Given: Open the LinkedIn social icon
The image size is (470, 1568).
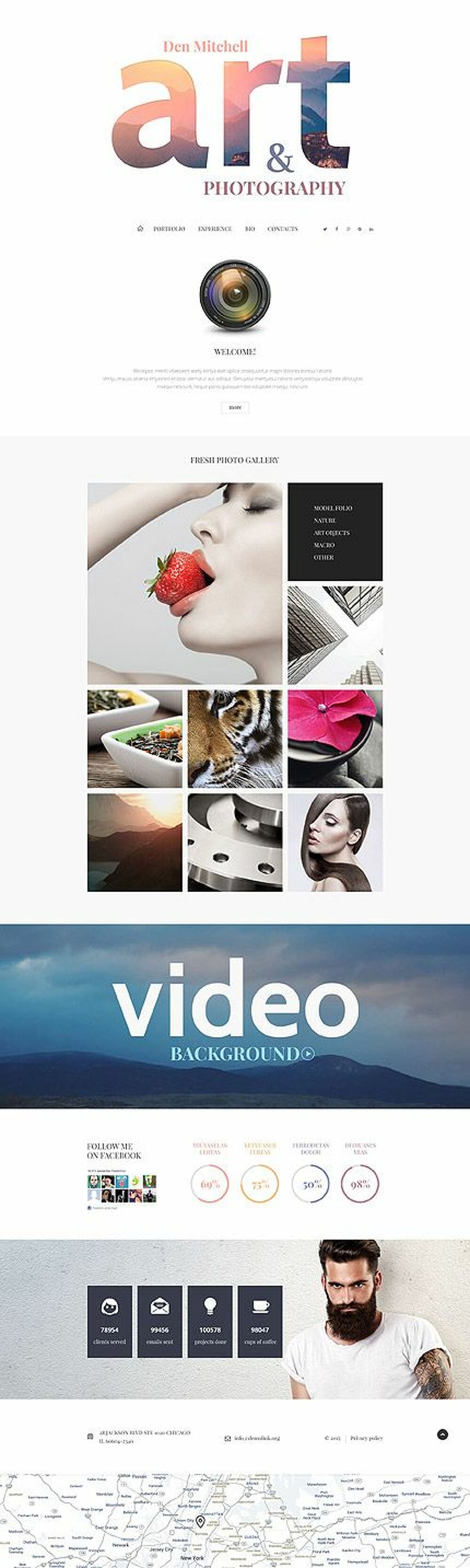Looking at the screenshot, I should (x=371, y=229).
